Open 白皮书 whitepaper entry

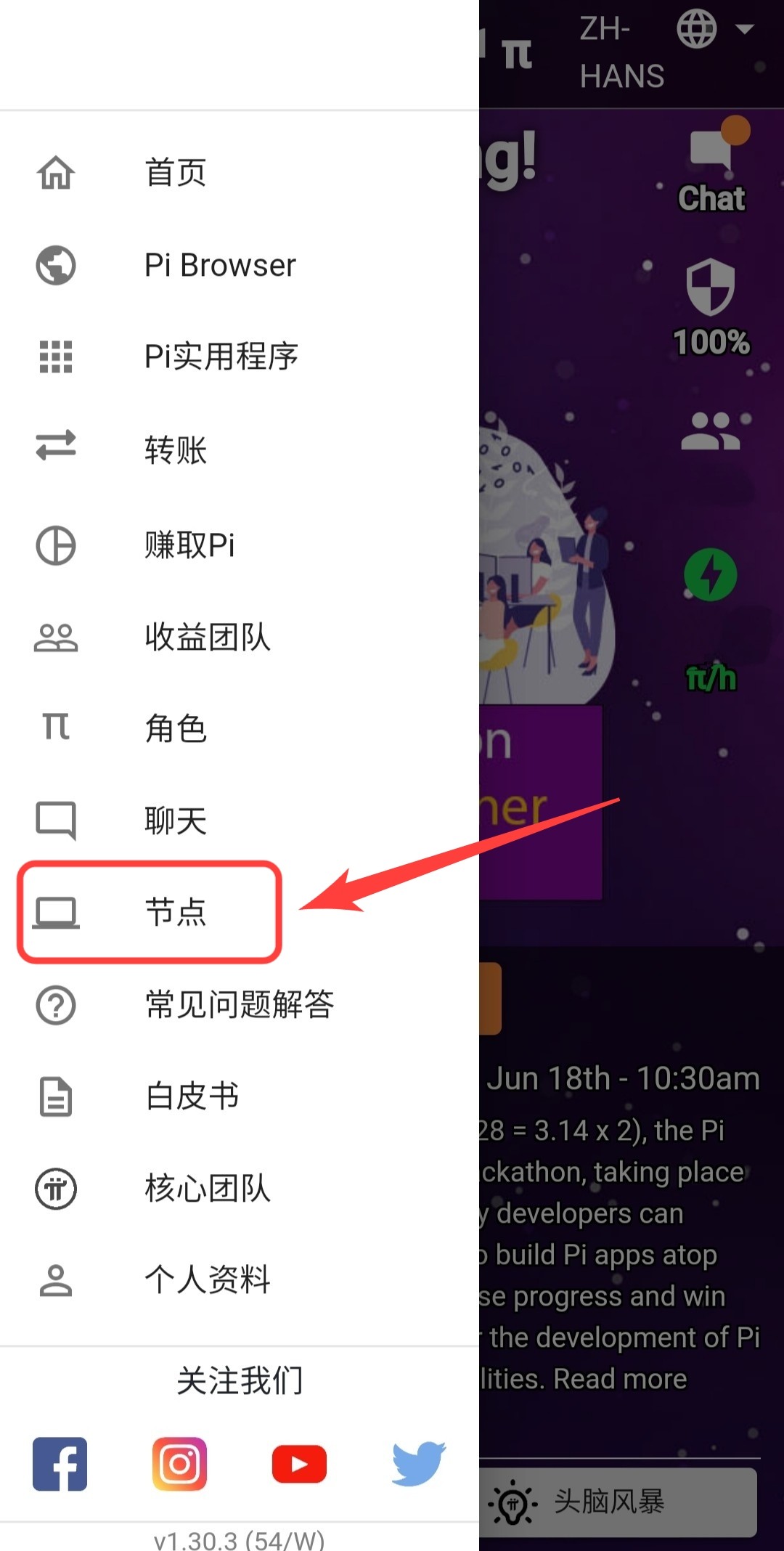[192, 1096]
